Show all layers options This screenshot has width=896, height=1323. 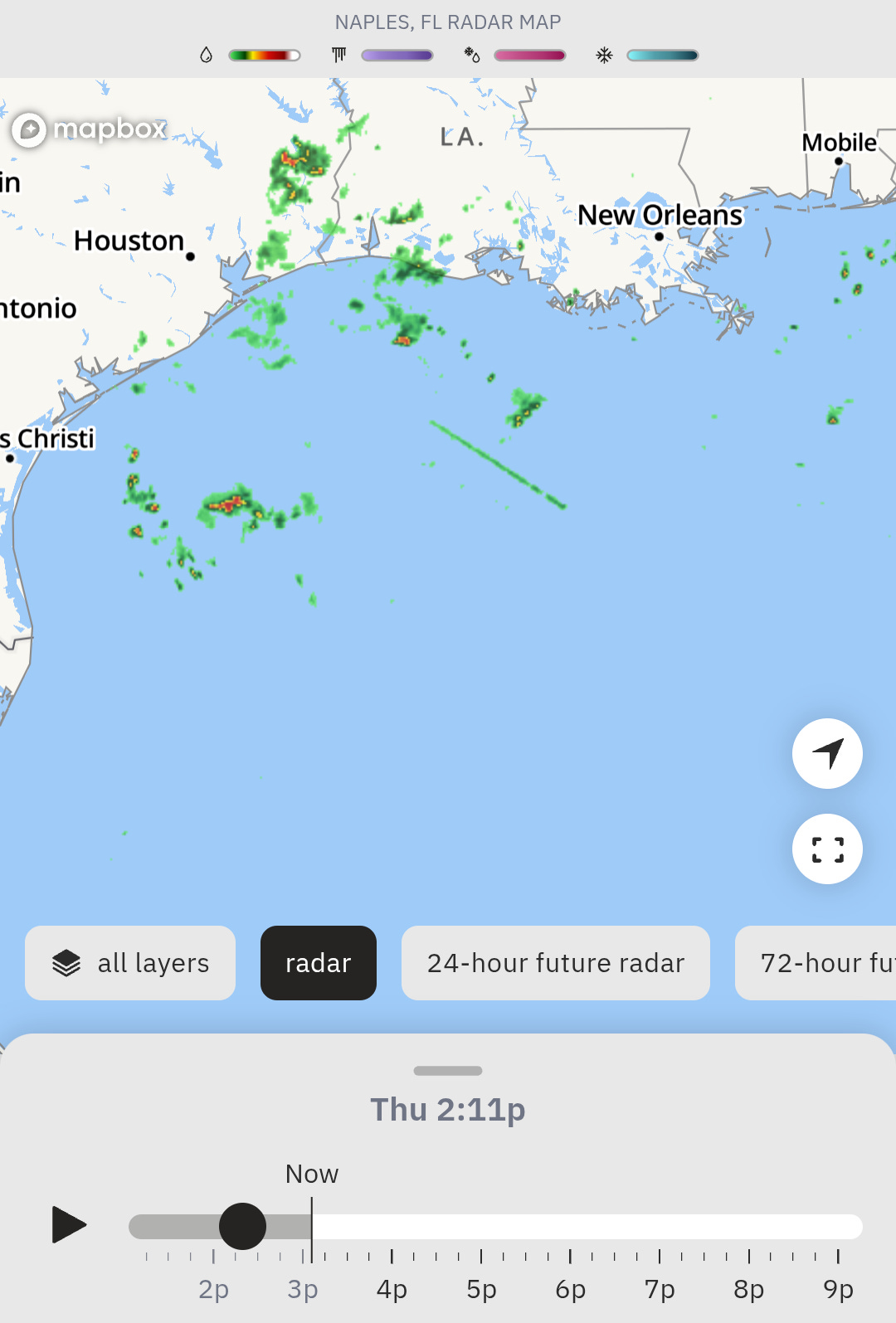pos(130,963)
